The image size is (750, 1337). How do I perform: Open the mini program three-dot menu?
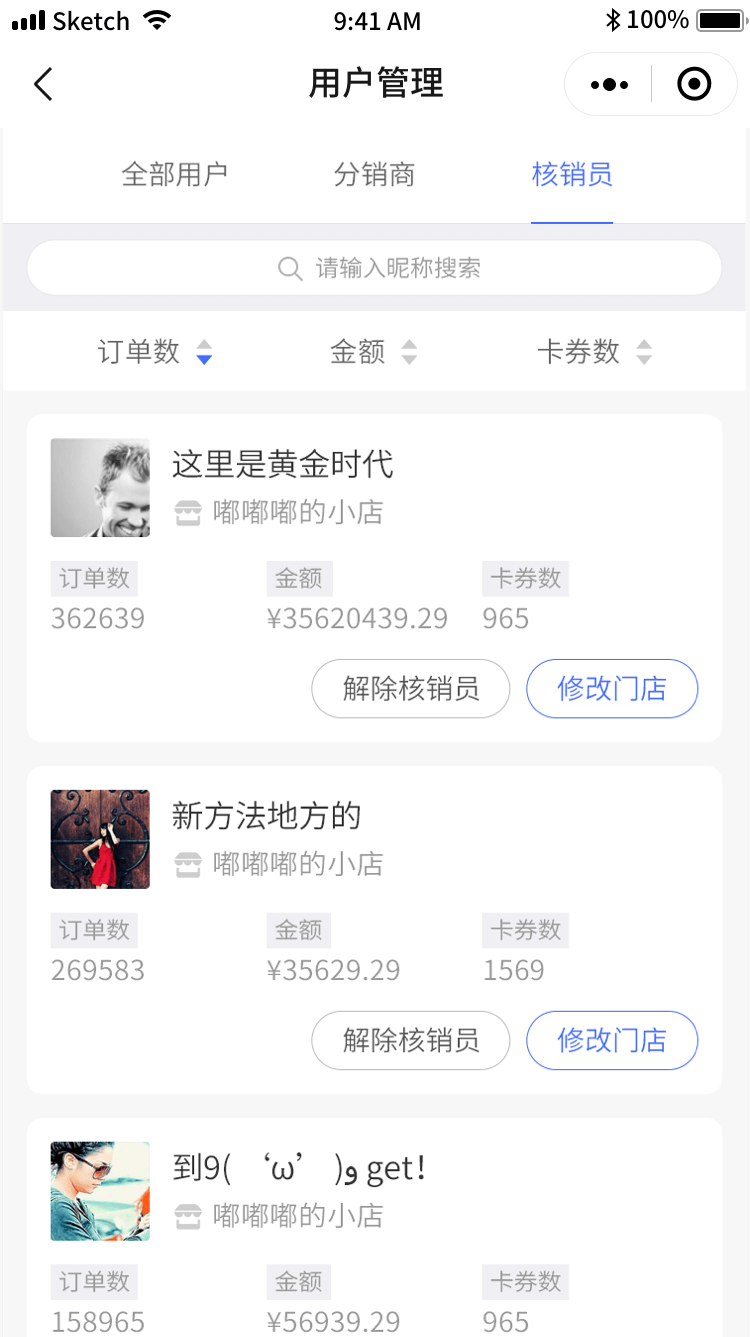[x=609, y=85]
